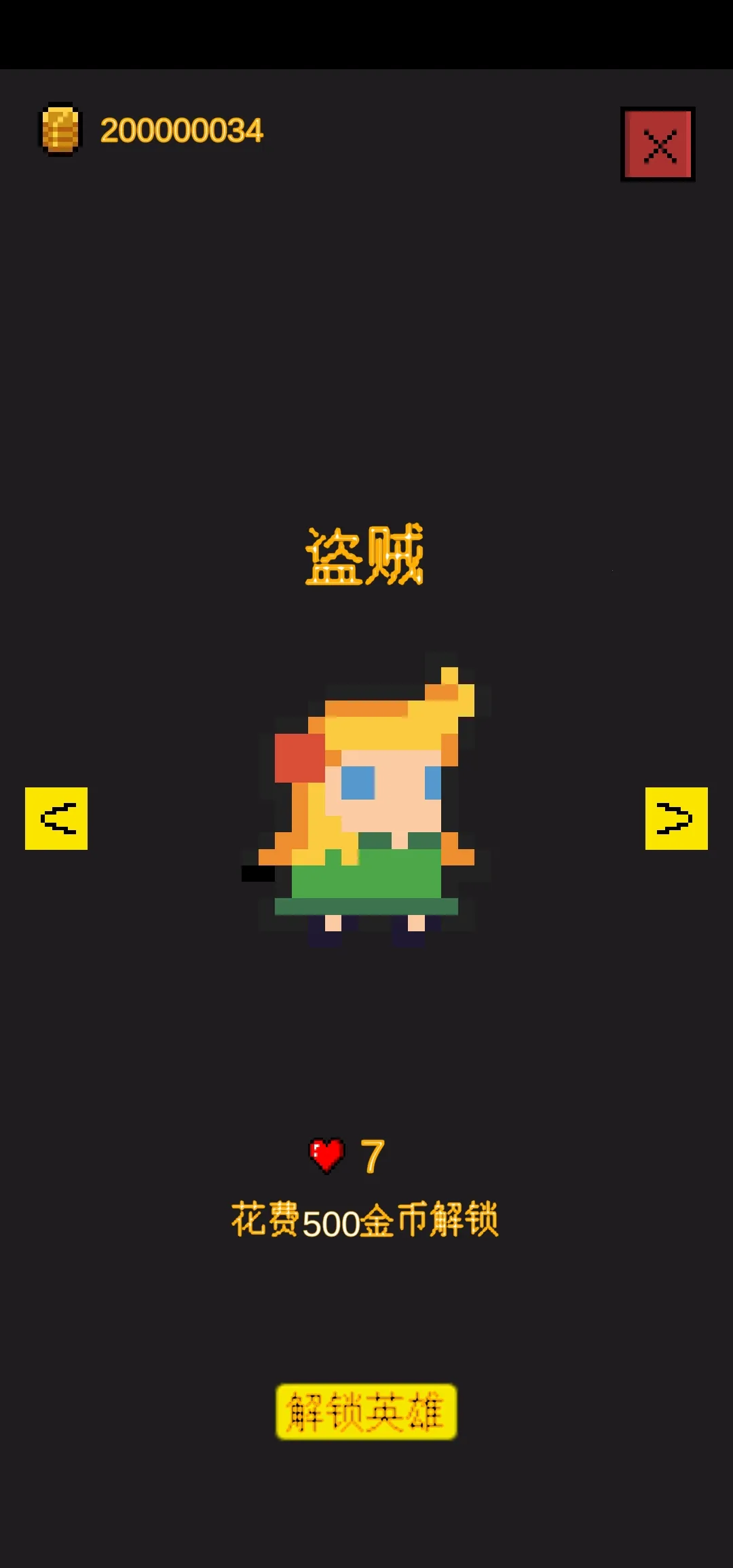The width and height of the screenshot is (733, 1568).
Task: Close the hero selection screen
Action: click(658, 144)
